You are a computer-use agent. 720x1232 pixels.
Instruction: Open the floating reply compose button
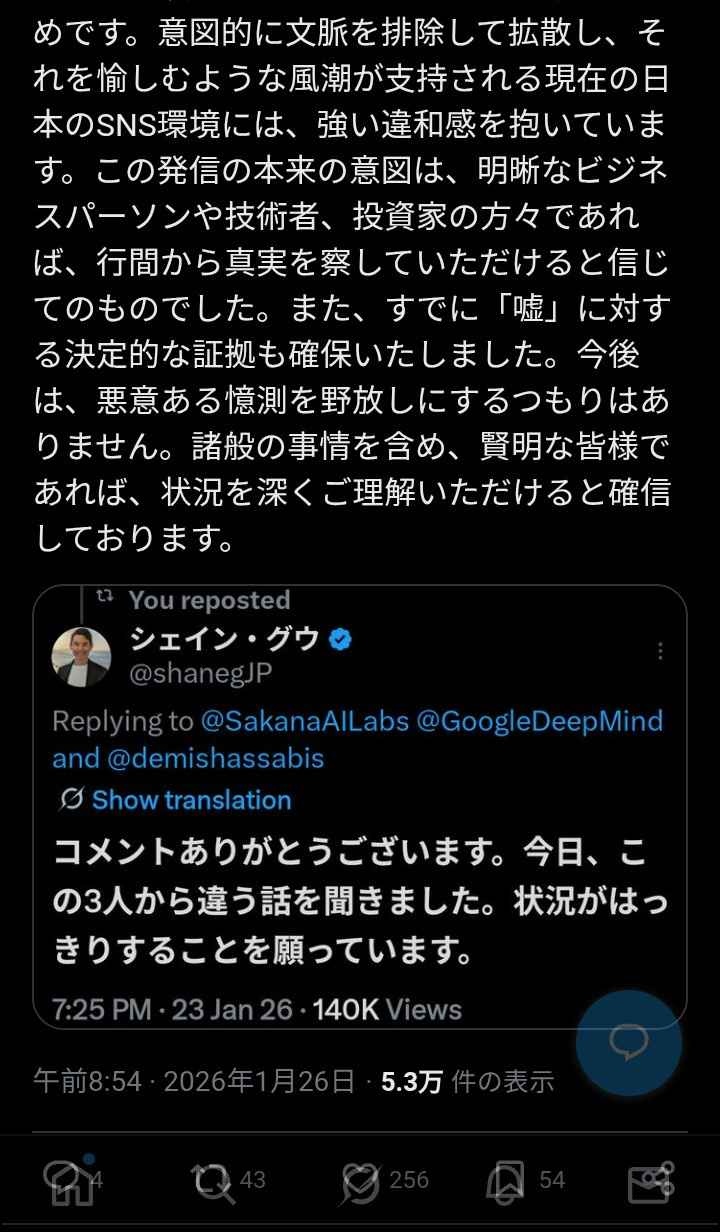[x=629, y=1044]
